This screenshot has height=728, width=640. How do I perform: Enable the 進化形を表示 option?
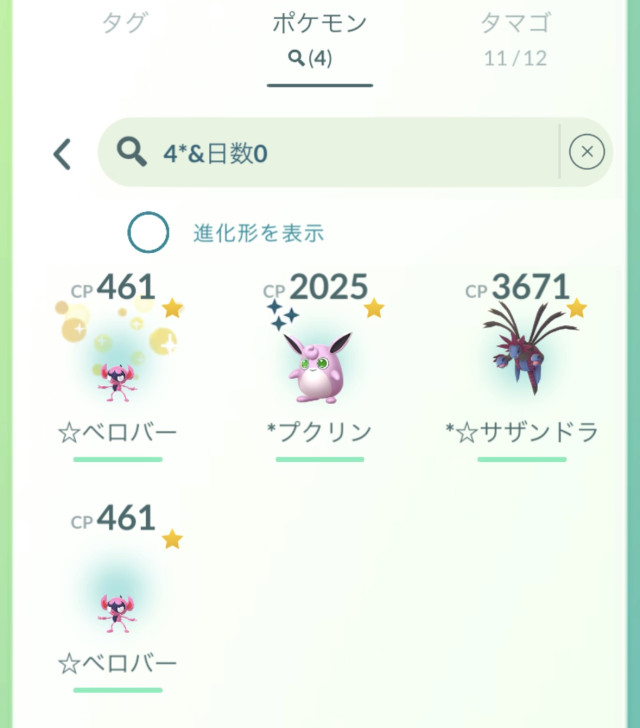point(148,234)
